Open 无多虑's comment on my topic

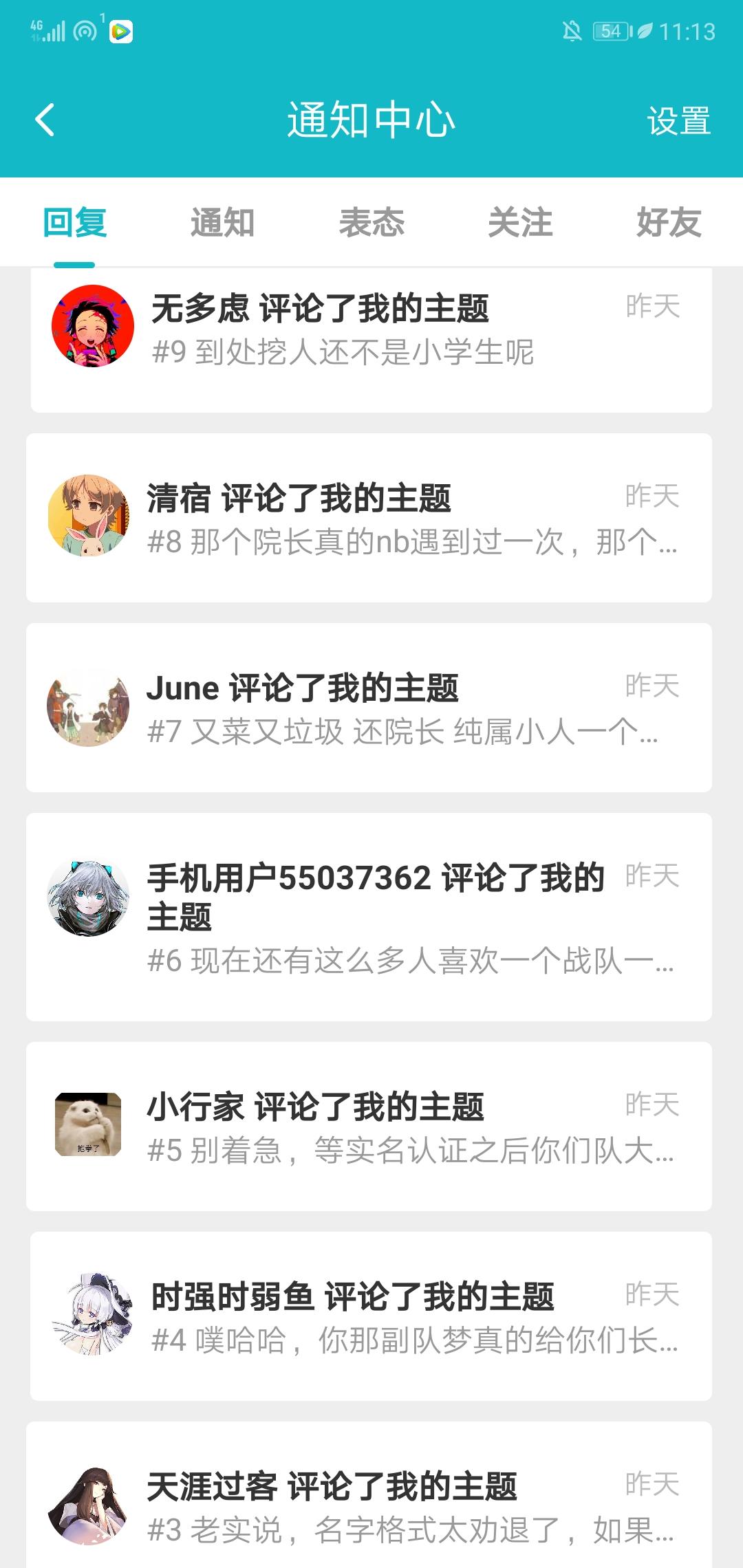(x=371, y=330)
